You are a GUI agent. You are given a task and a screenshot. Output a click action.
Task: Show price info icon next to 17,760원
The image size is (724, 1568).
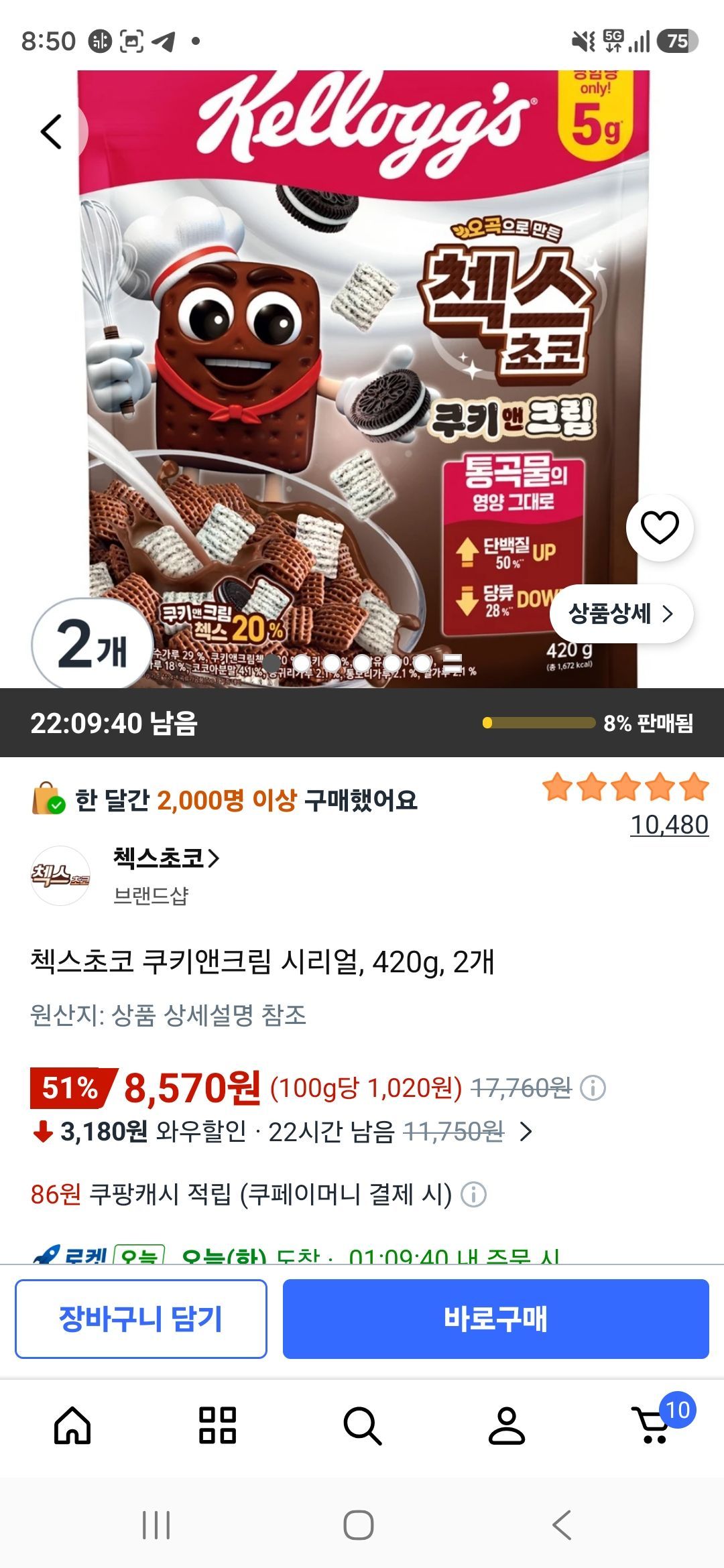tap(593, 1088)
